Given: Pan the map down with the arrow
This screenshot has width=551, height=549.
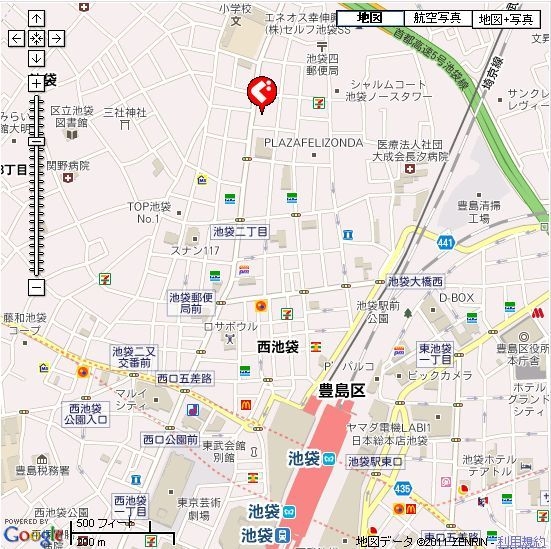Looking at the screenshot, I should [x=36, y=58].
